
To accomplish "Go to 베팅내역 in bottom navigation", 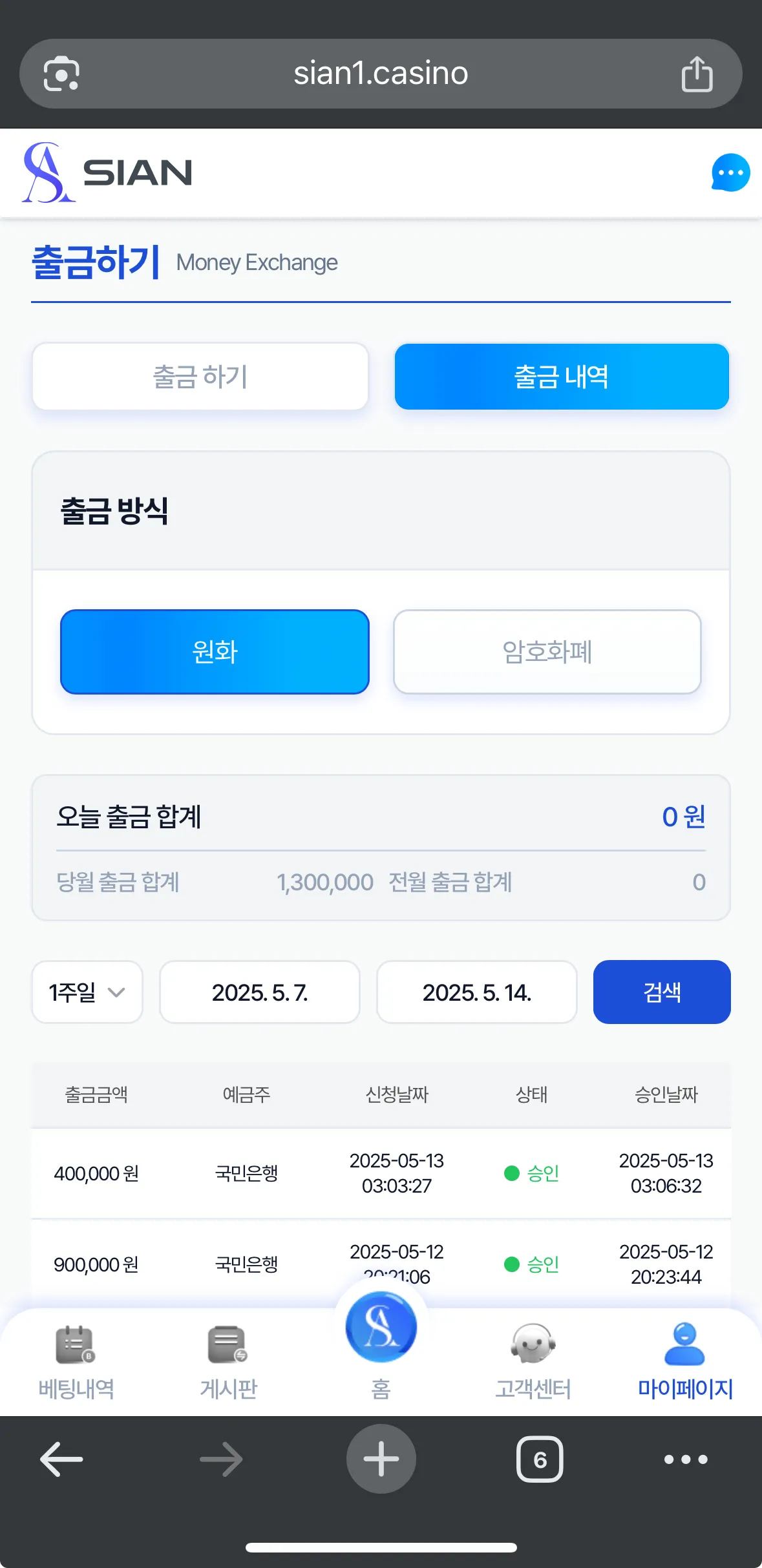I will [x=76, y=1361].
